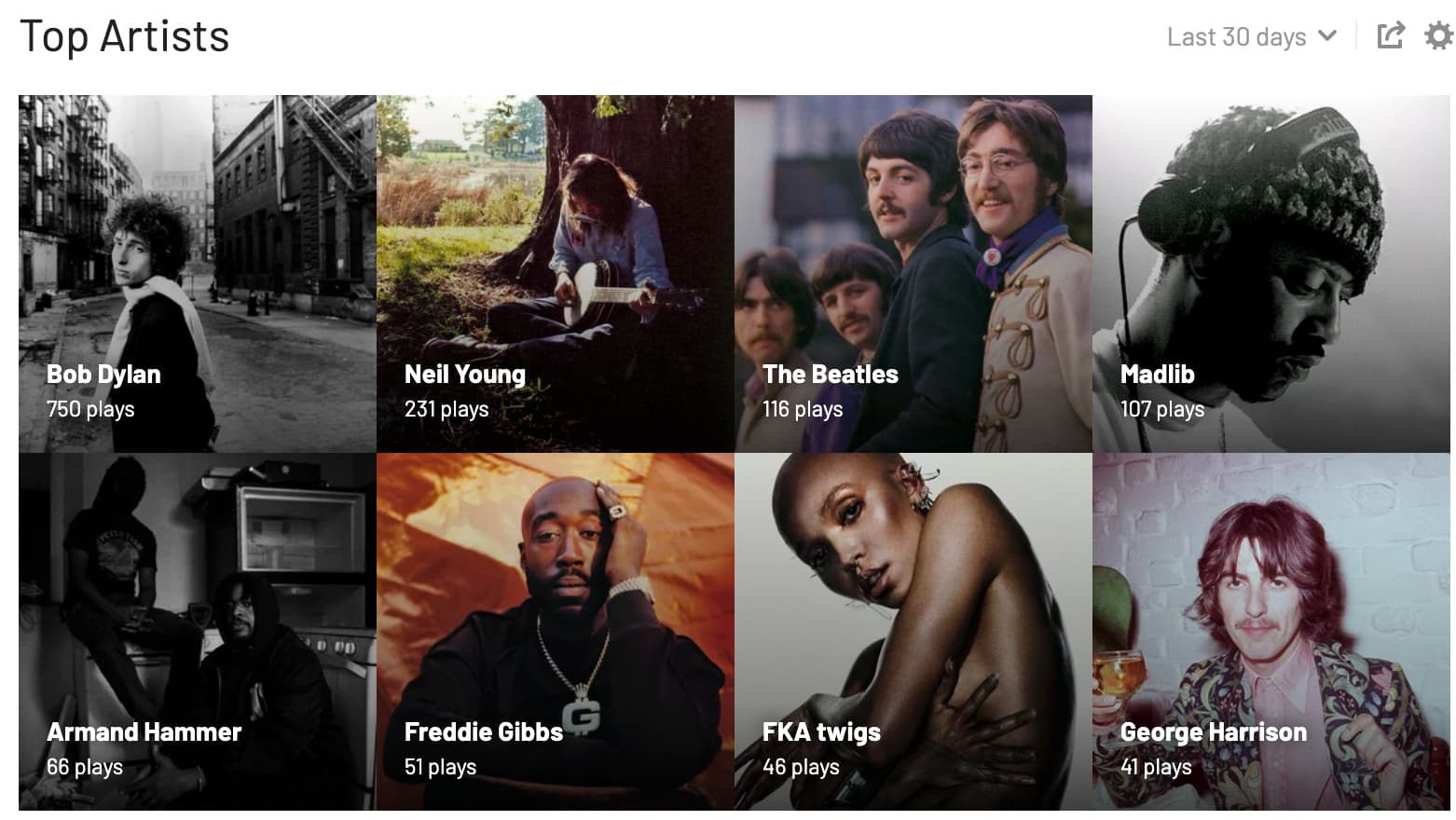
Task: Open the Bob Dylan artist tile
Action: pos(197,273)
